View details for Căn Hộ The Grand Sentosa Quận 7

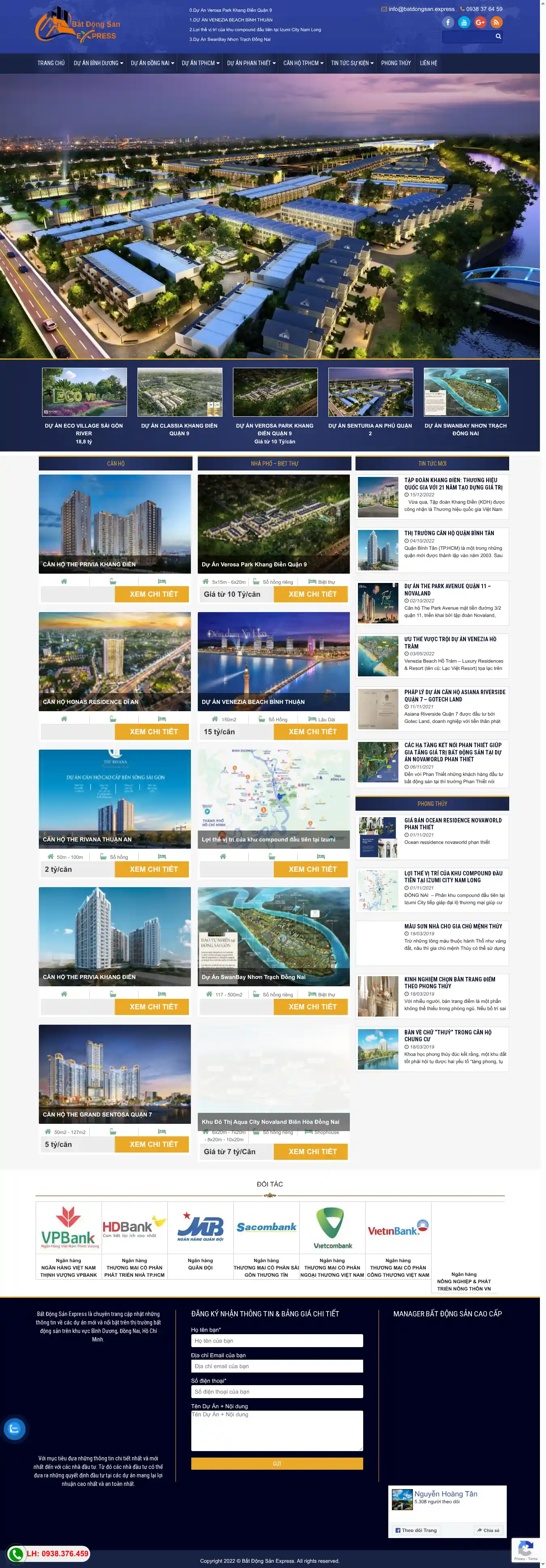point(153,1144)
